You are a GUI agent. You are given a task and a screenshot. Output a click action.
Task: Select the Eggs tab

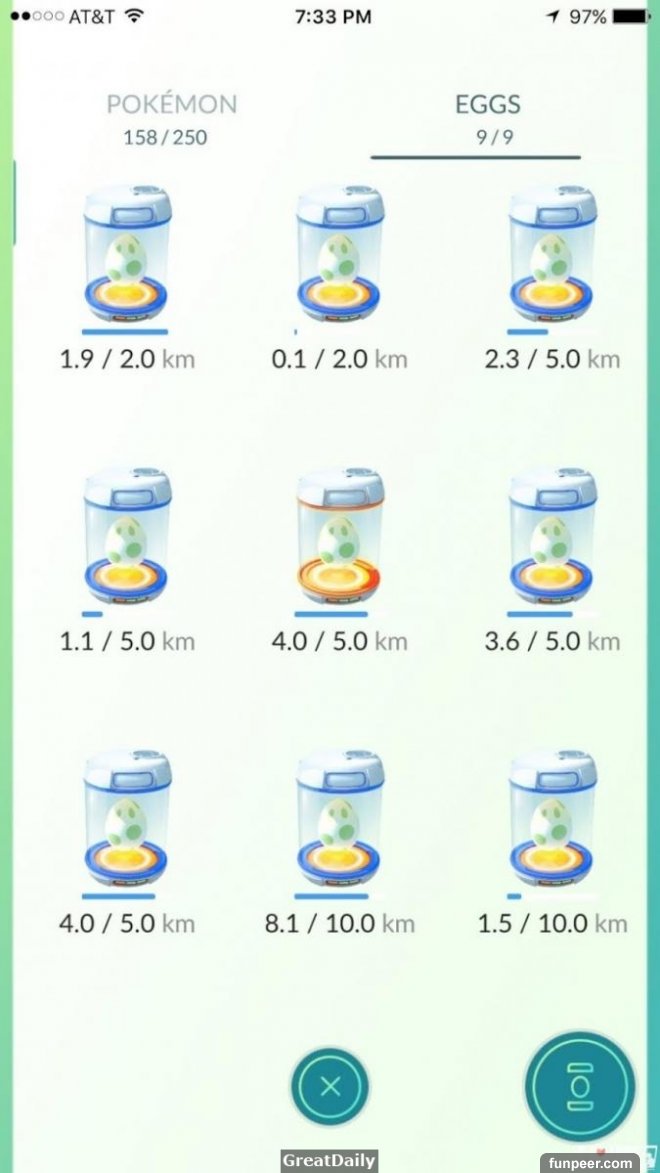click(x=487, y=118)
